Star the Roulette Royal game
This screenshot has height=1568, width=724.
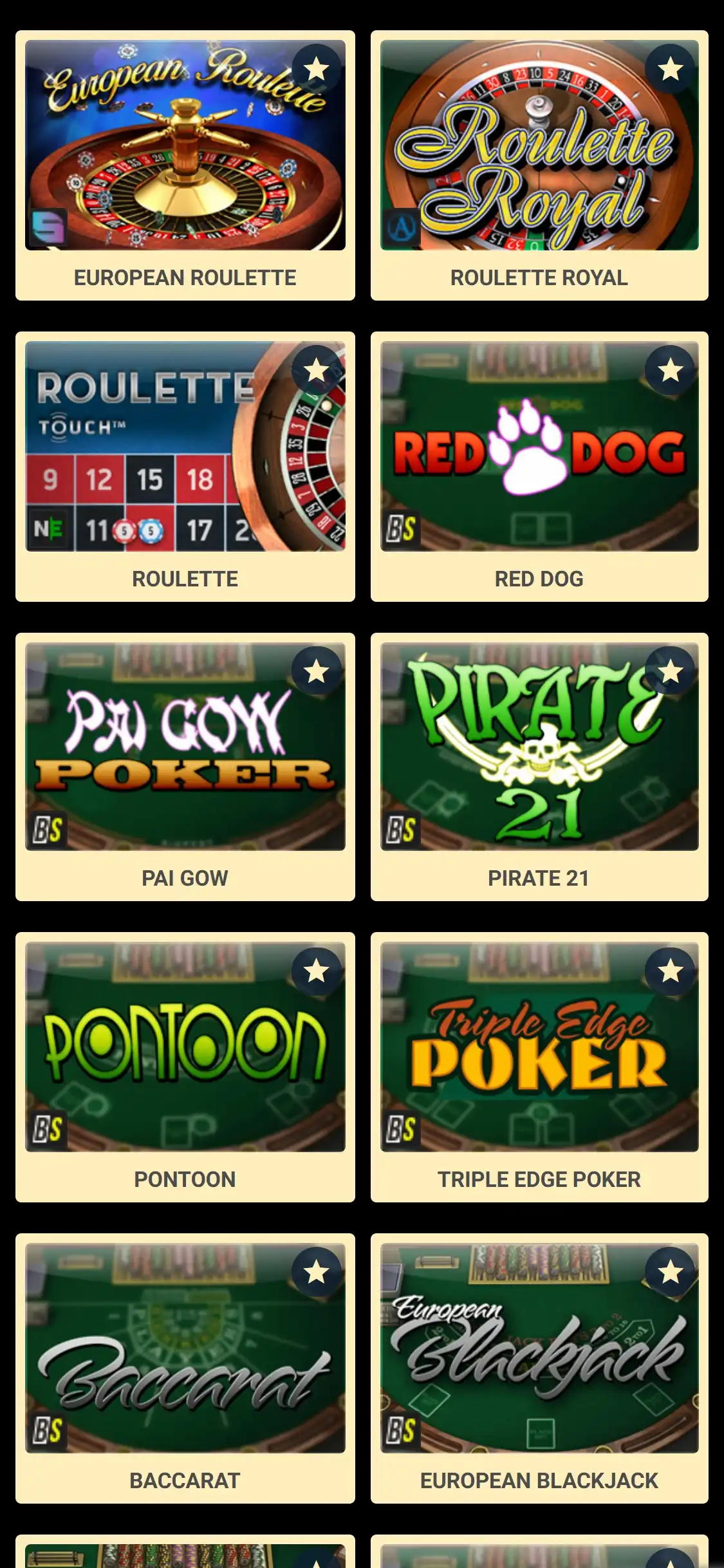pyautogui.click(x=670, y=68)
